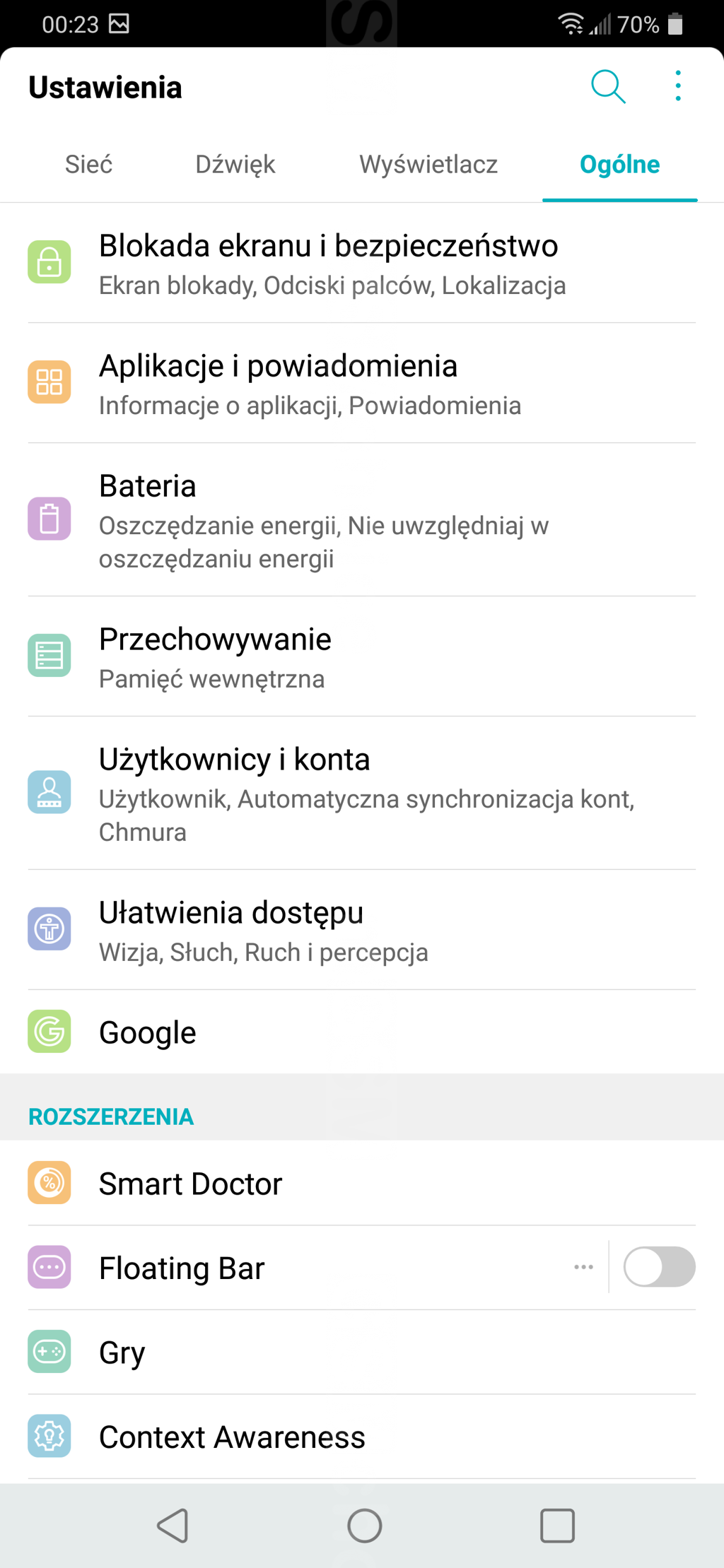Open the three-dot overflow menu
724x1568 pixels.
point(677,86)
